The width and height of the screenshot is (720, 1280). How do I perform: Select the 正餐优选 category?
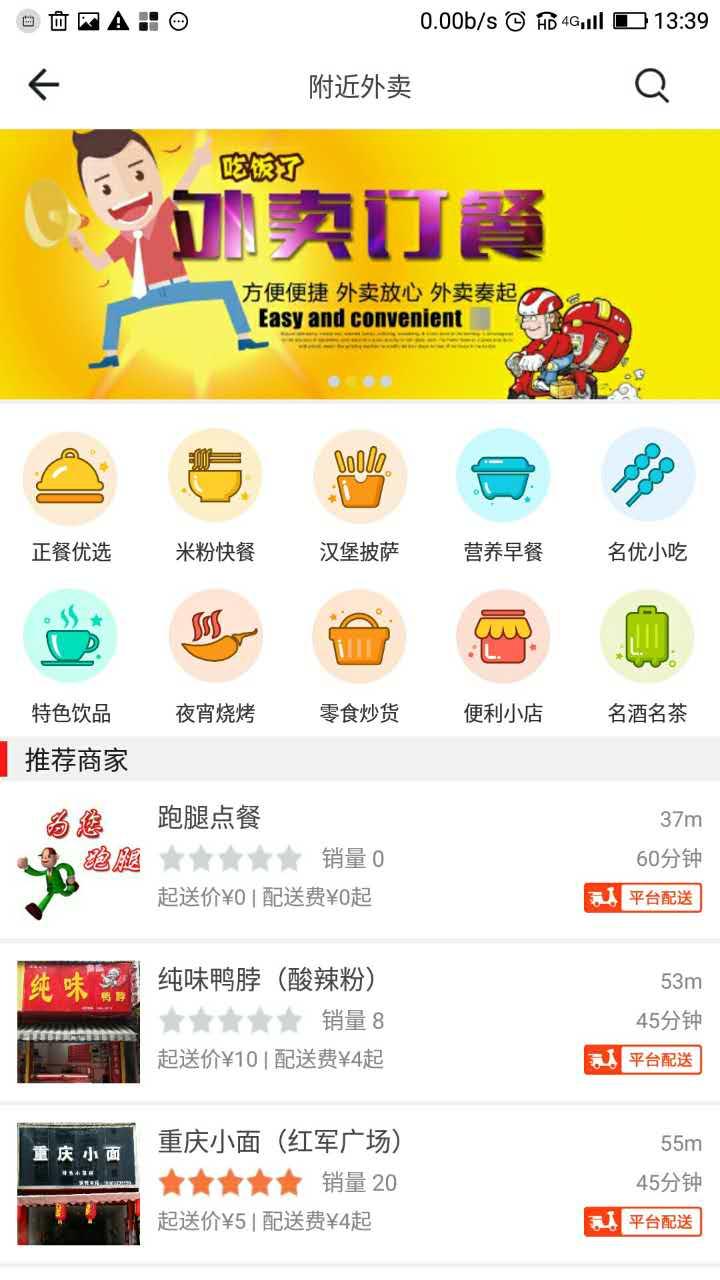(71, 496)
